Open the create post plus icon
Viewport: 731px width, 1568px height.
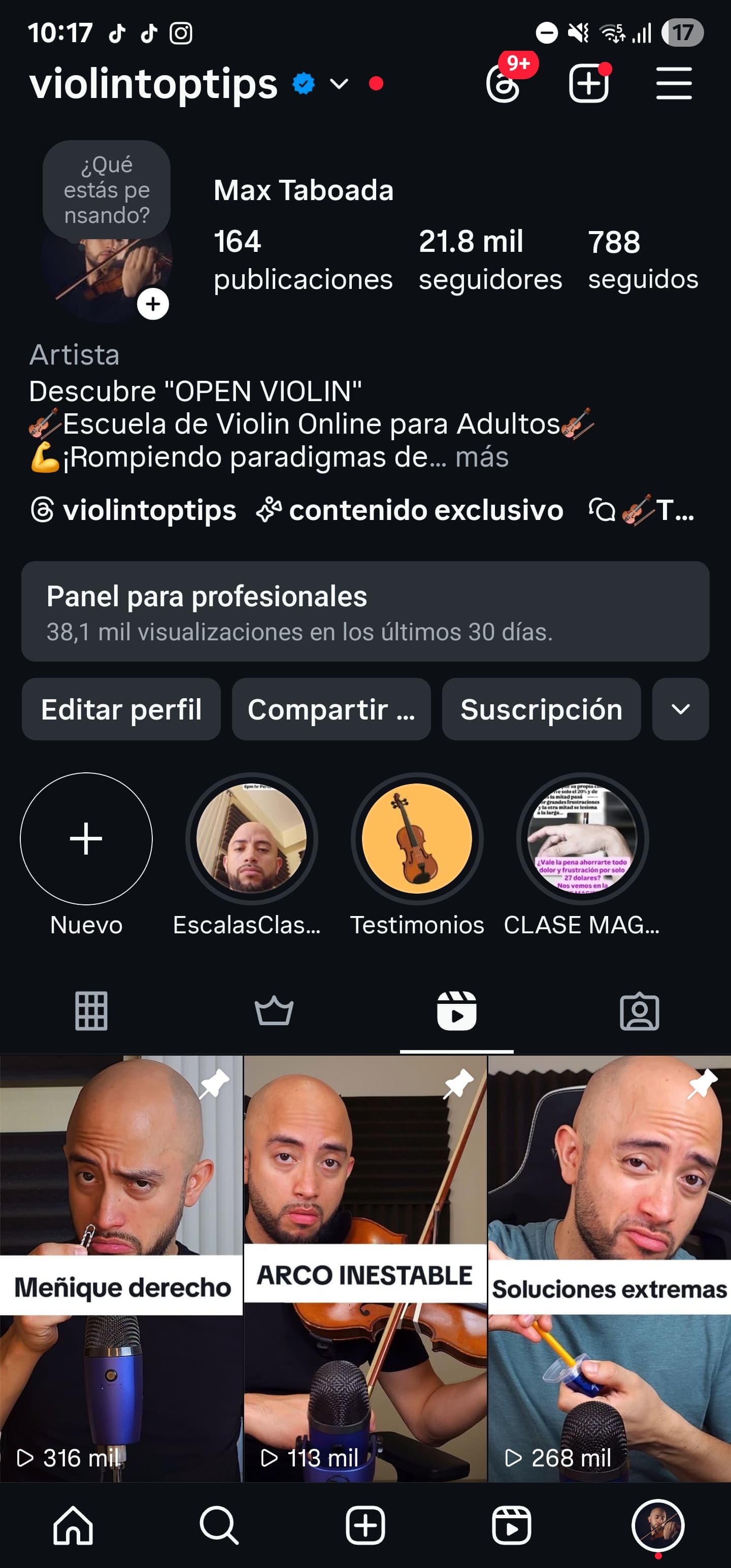point(588,84)
